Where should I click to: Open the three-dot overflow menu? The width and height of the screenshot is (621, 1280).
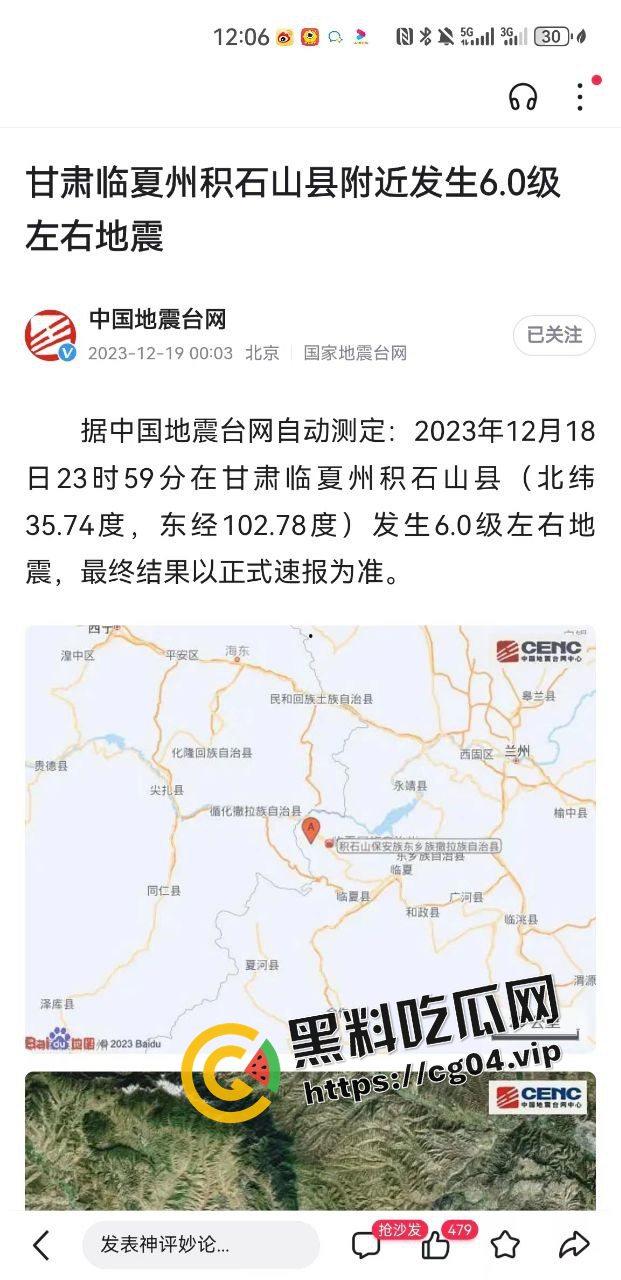click(x=580, y=96)
